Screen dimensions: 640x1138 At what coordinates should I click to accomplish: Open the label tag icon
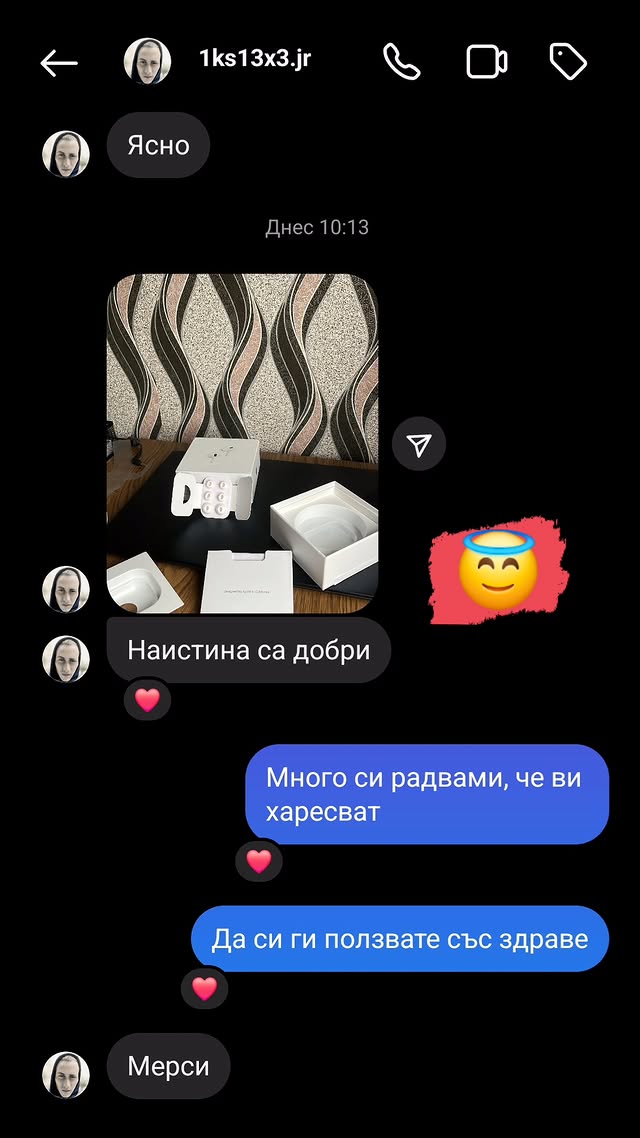click(x=568, y=62)
